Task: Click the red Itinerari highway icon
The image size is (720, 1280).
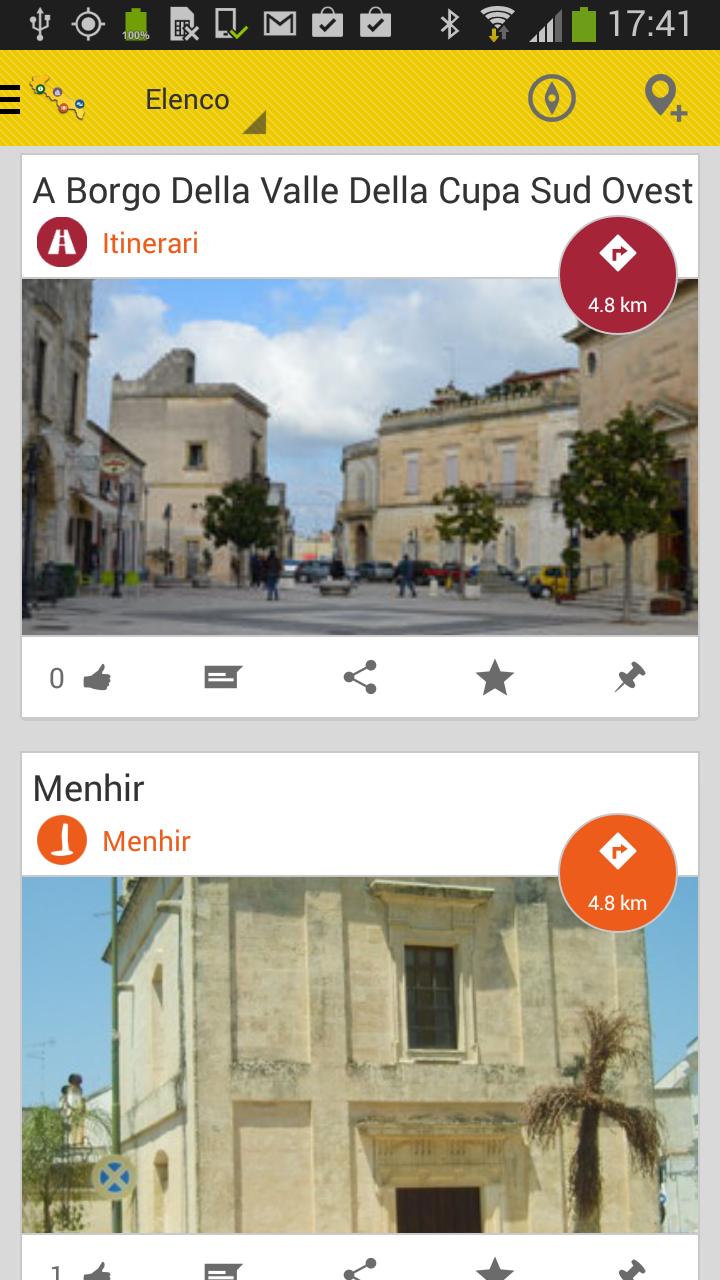Action: pyautogui.click(x=62, y=241)
